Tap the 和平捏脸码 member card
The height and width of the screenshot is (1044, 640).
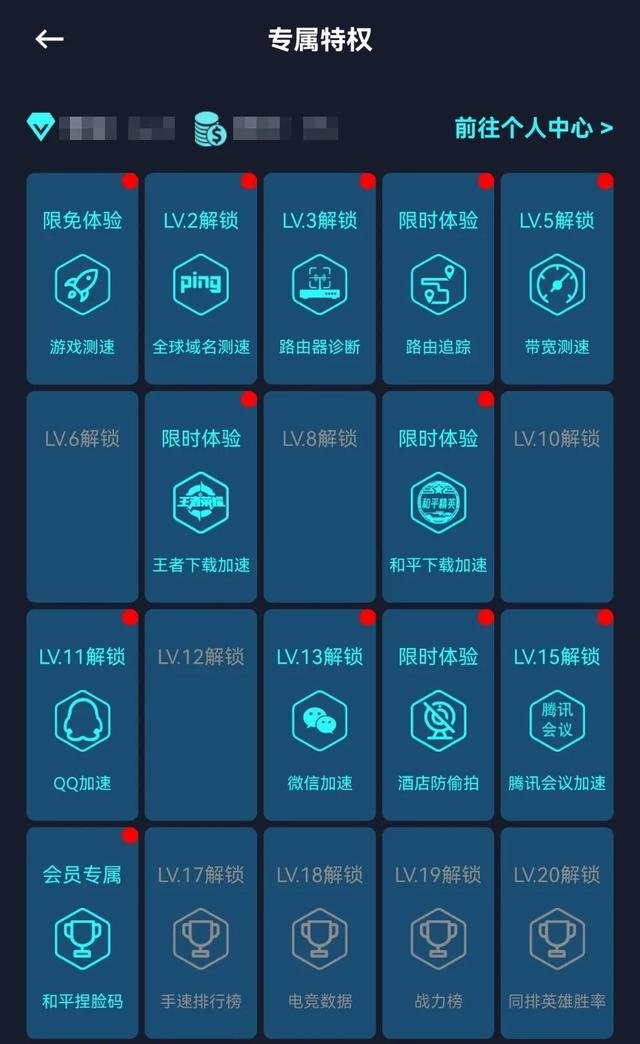pos(82,934)
